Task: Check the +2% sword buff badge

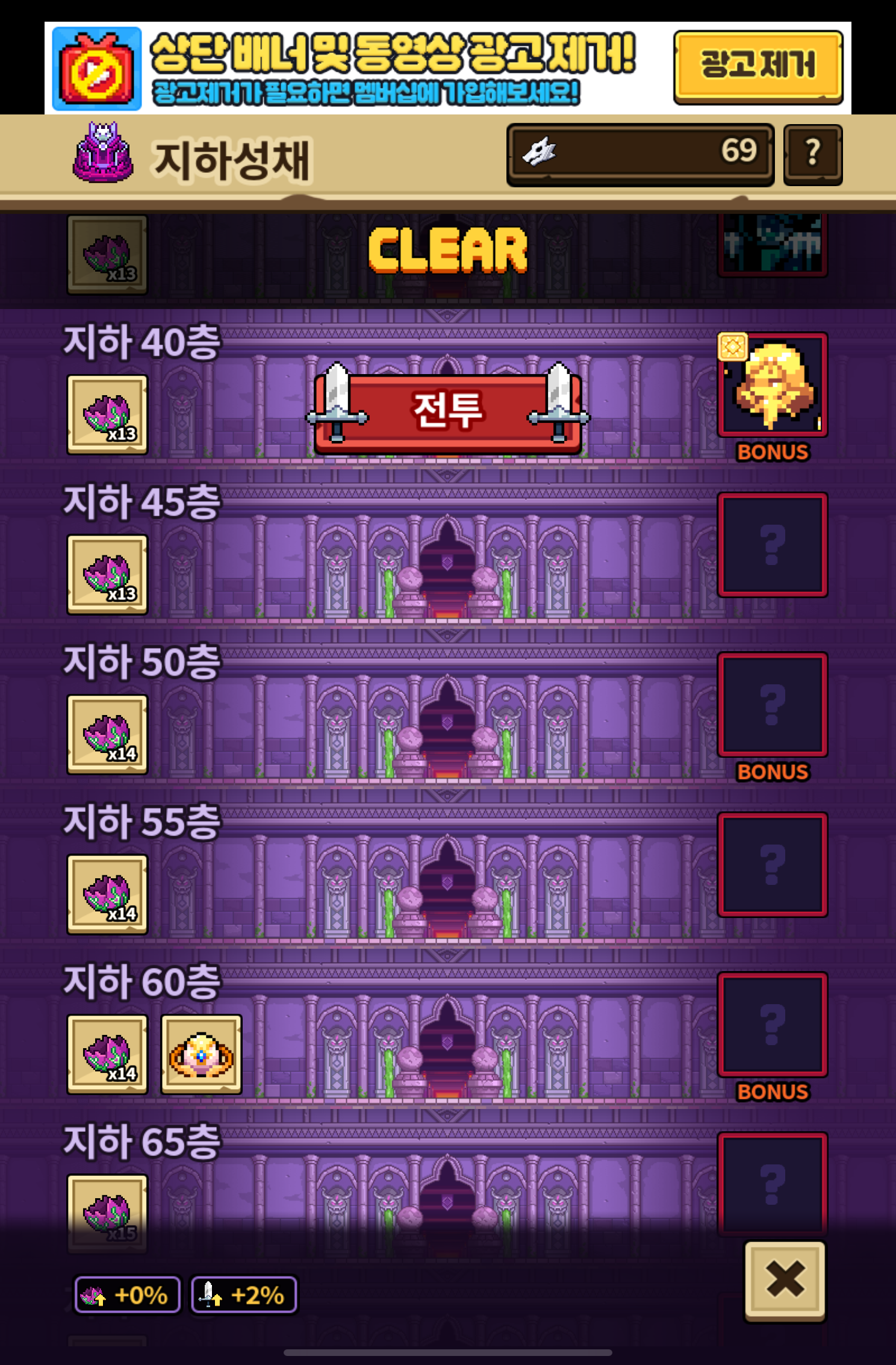Action: 244,1295
